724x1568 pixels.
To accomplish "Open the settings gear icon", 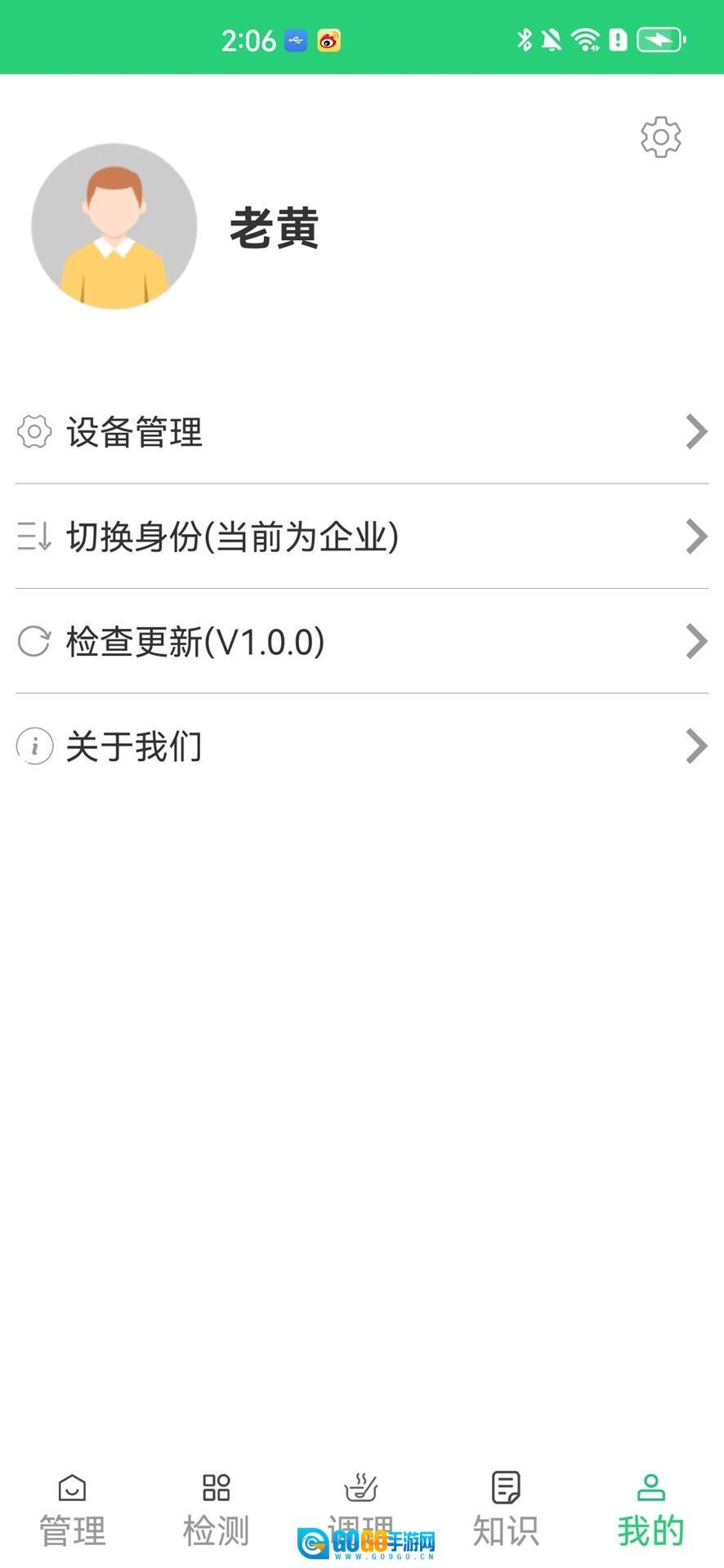I will [660, 137].
